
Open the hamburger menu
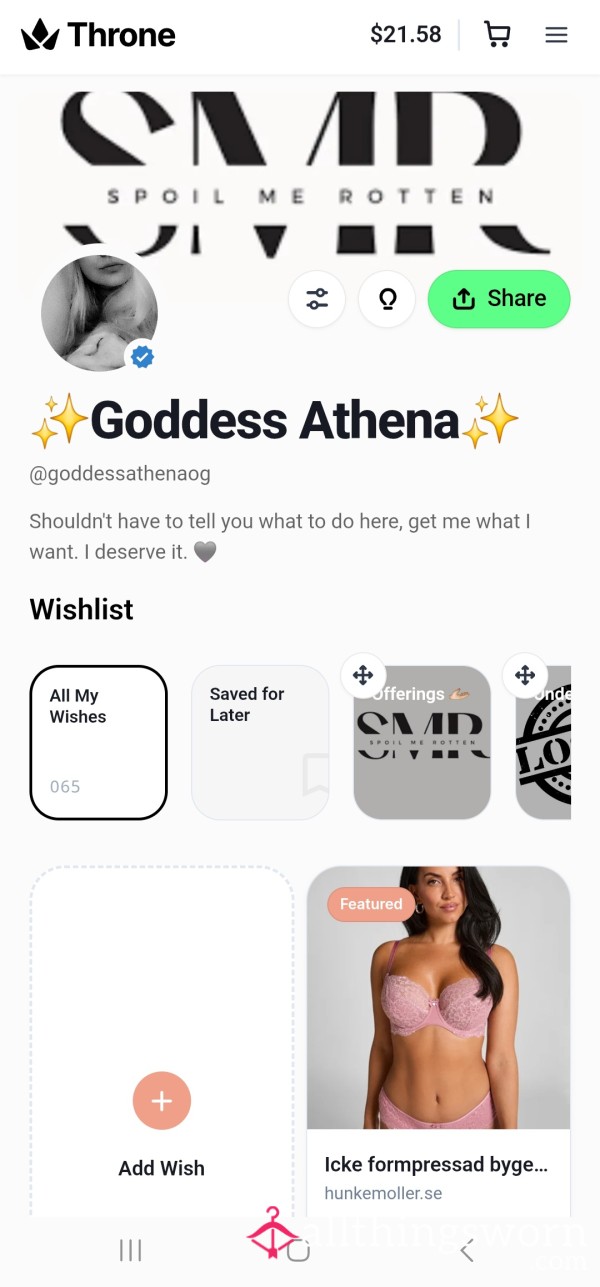[x=556, y=35]
